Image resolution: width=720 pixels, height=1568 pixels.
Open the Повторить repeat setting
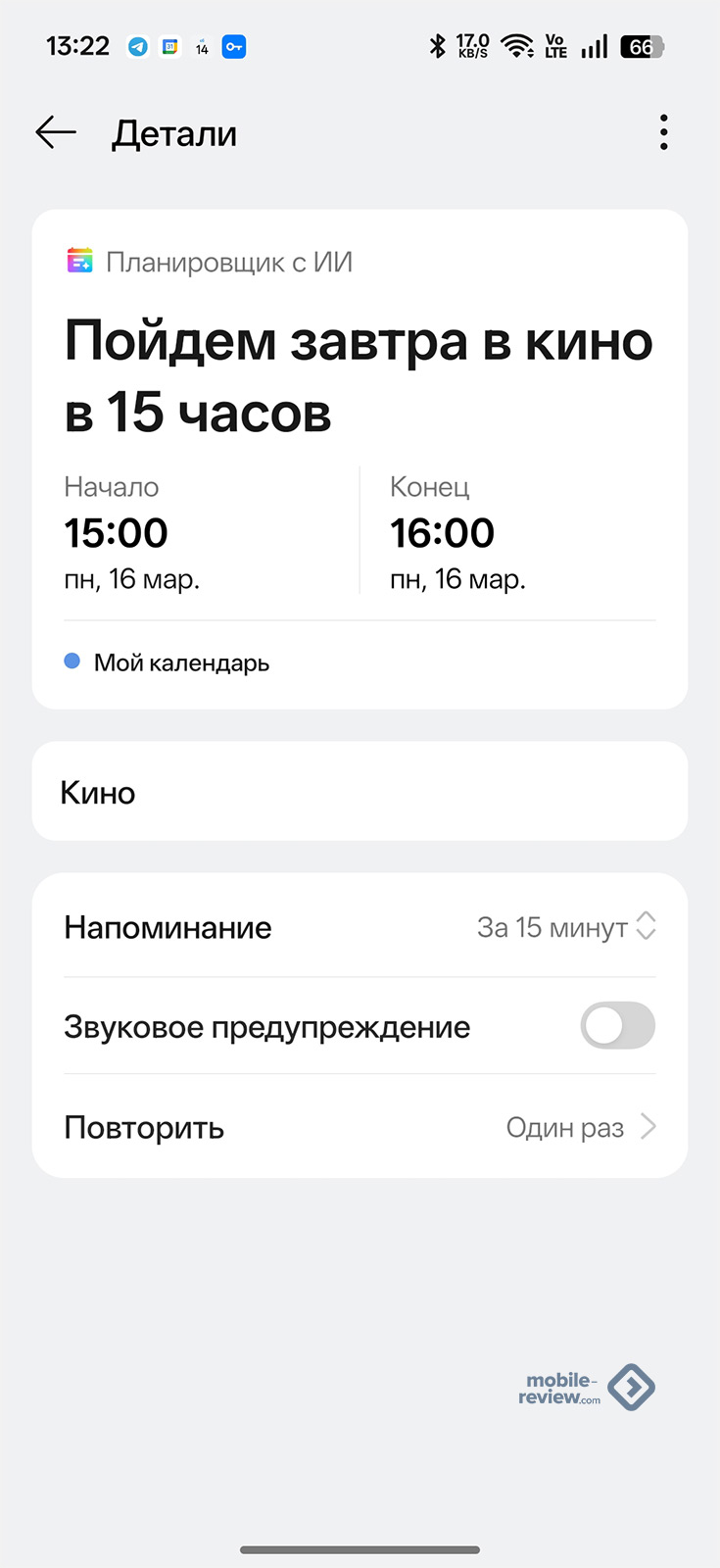[578, 1127]
